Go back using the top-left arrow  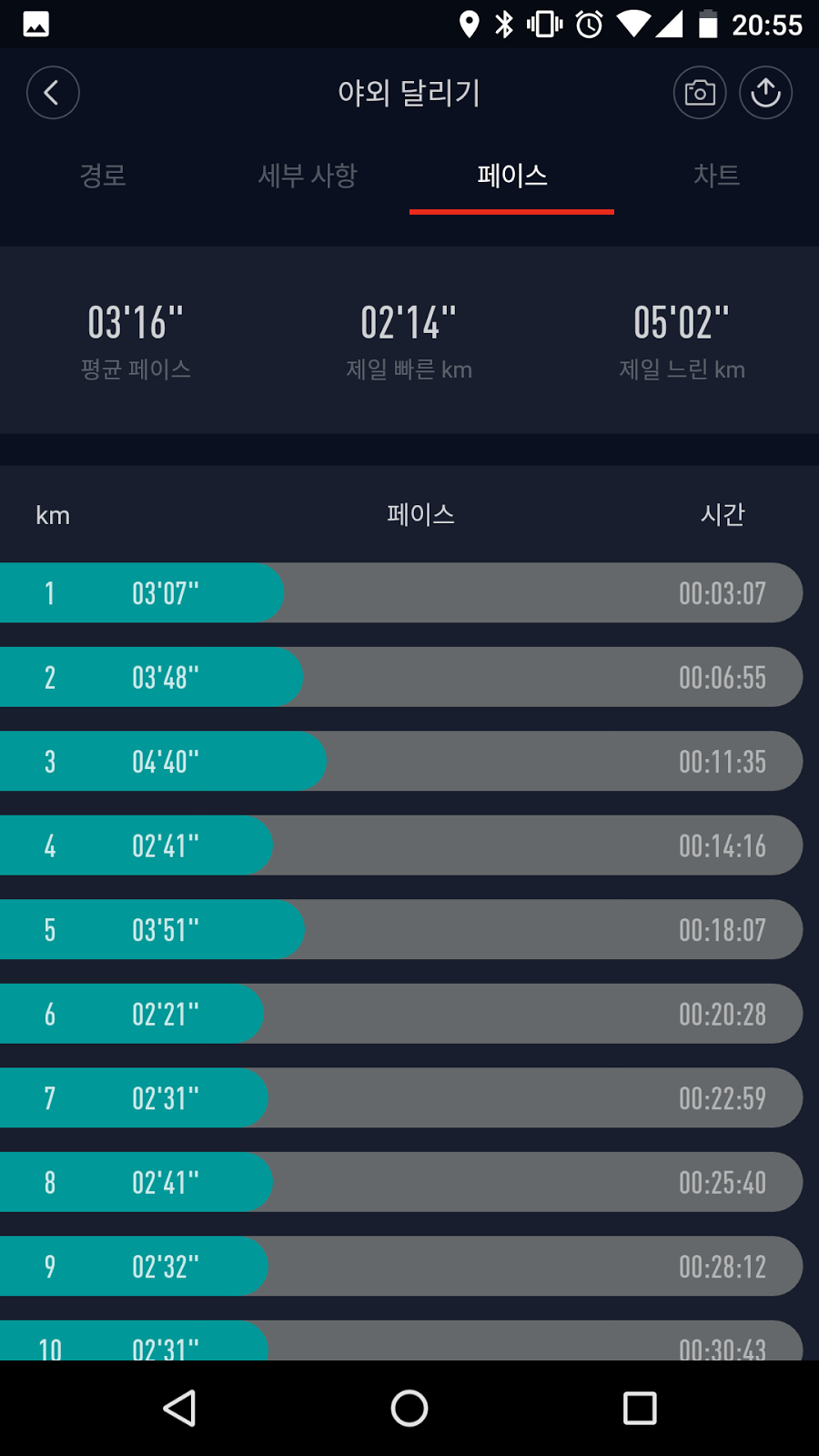pos(53,93)
